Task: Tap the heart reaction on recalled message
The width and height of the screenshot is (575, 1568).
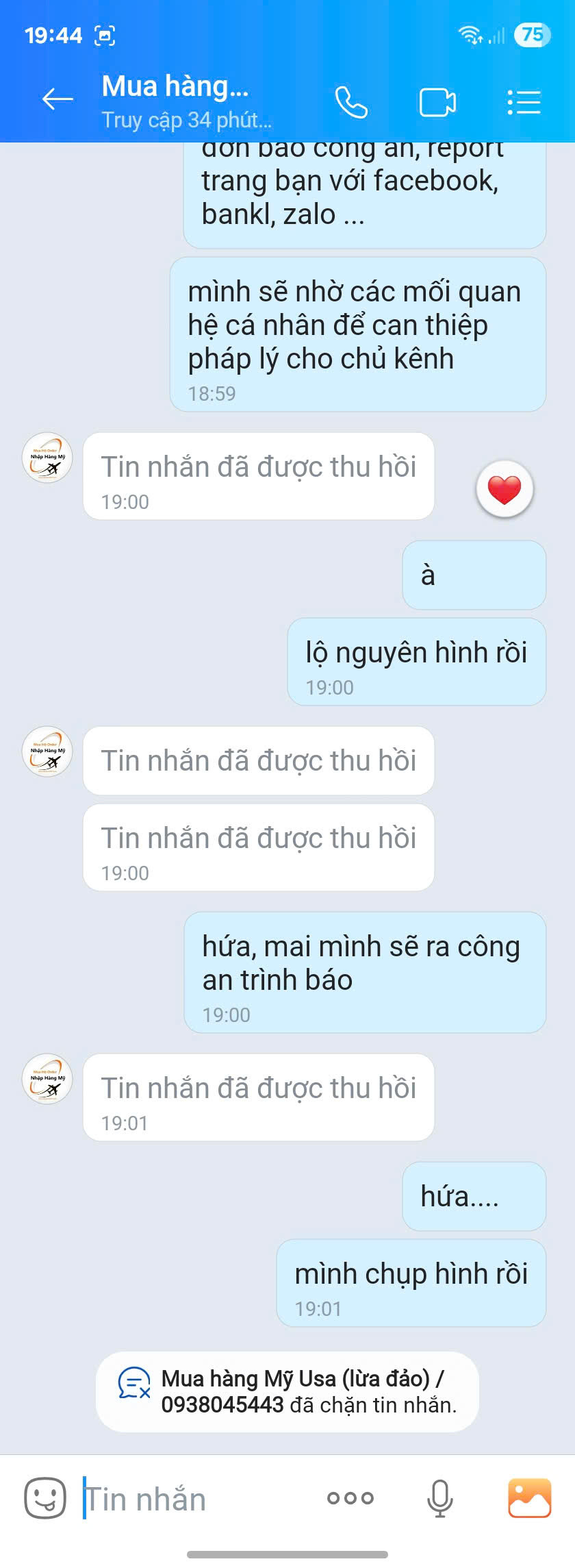Action: pos(504,489)
